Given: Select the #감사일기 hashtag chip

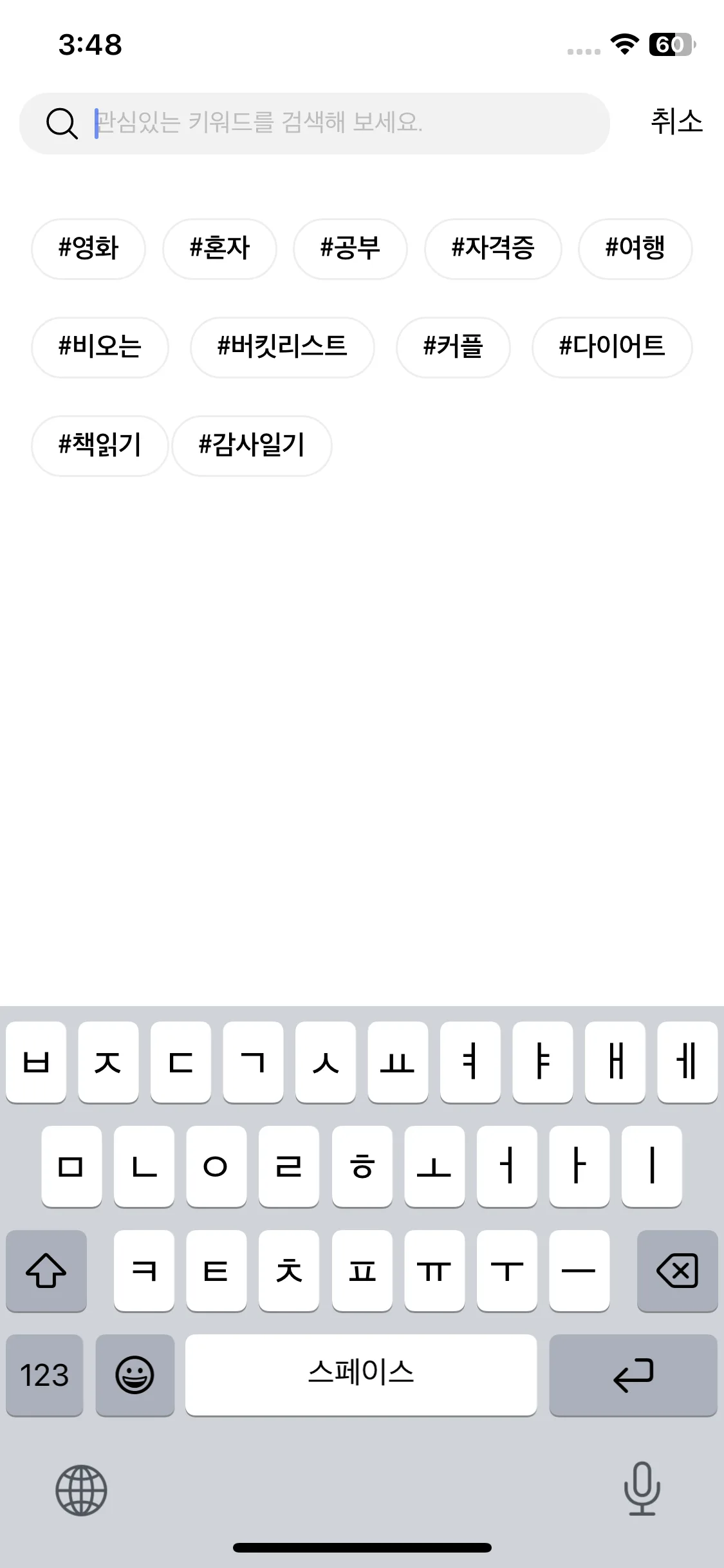Looking at the screenshot, I should 252,445.
